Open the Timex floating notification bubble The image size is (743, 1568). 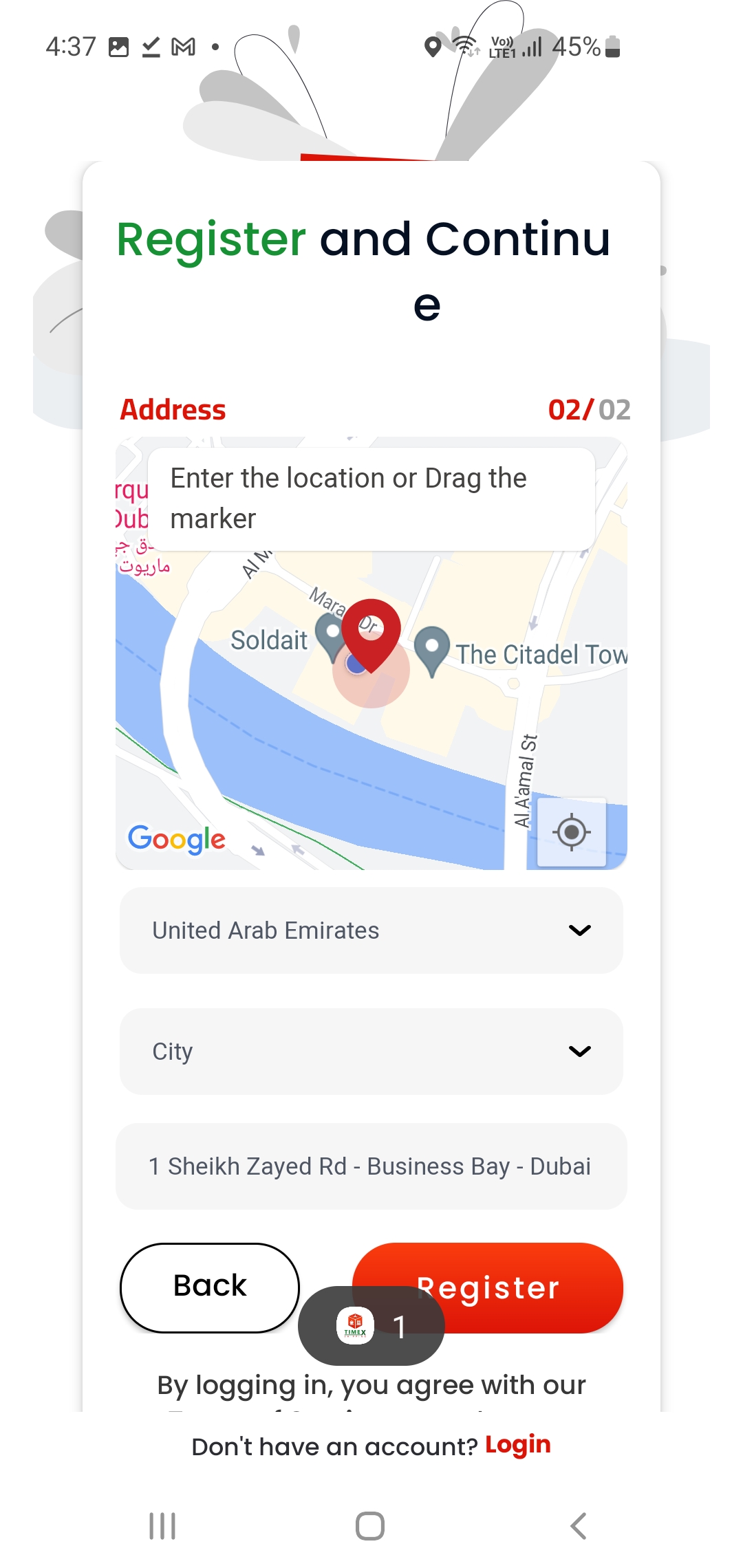[371, 1326]
